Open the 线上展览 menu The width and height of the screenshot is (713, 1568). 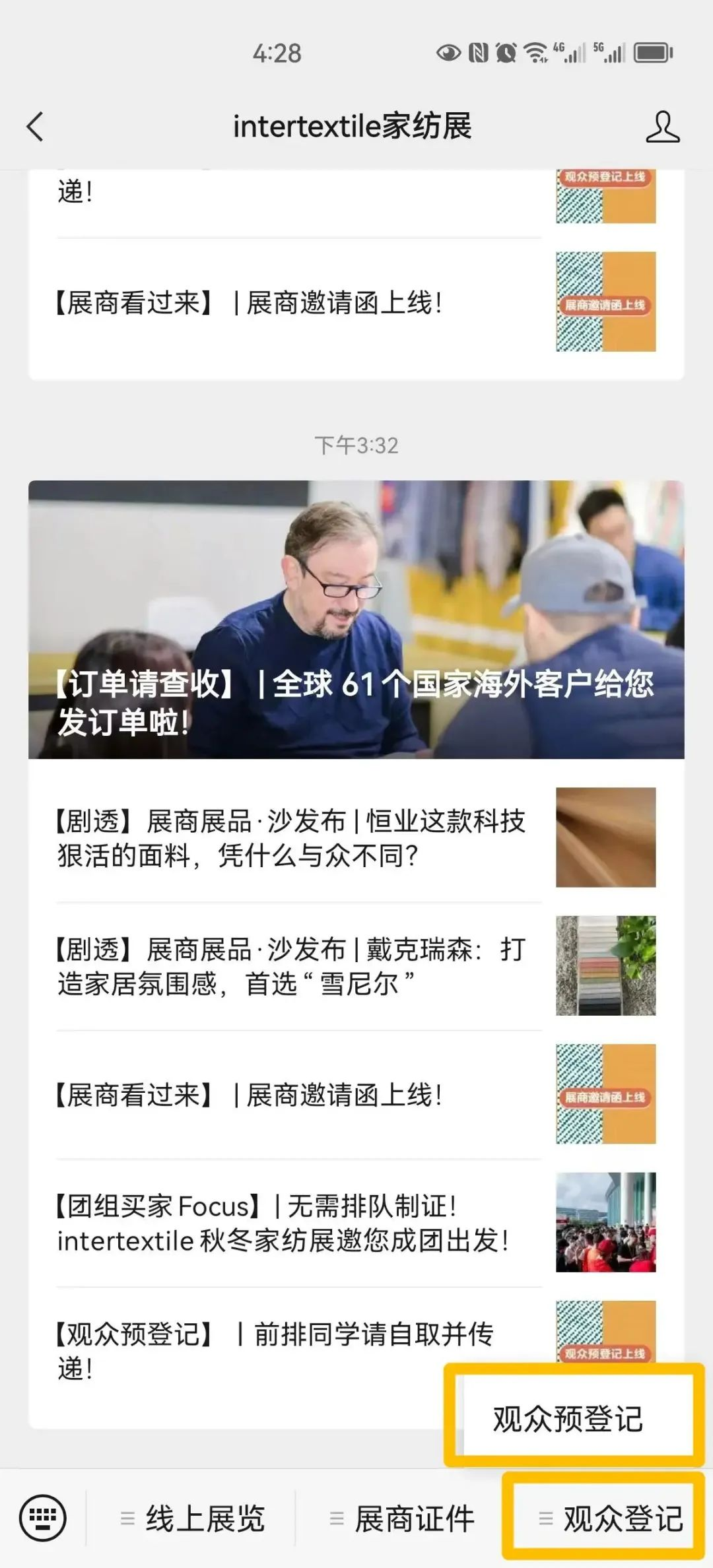point(193,1519)
